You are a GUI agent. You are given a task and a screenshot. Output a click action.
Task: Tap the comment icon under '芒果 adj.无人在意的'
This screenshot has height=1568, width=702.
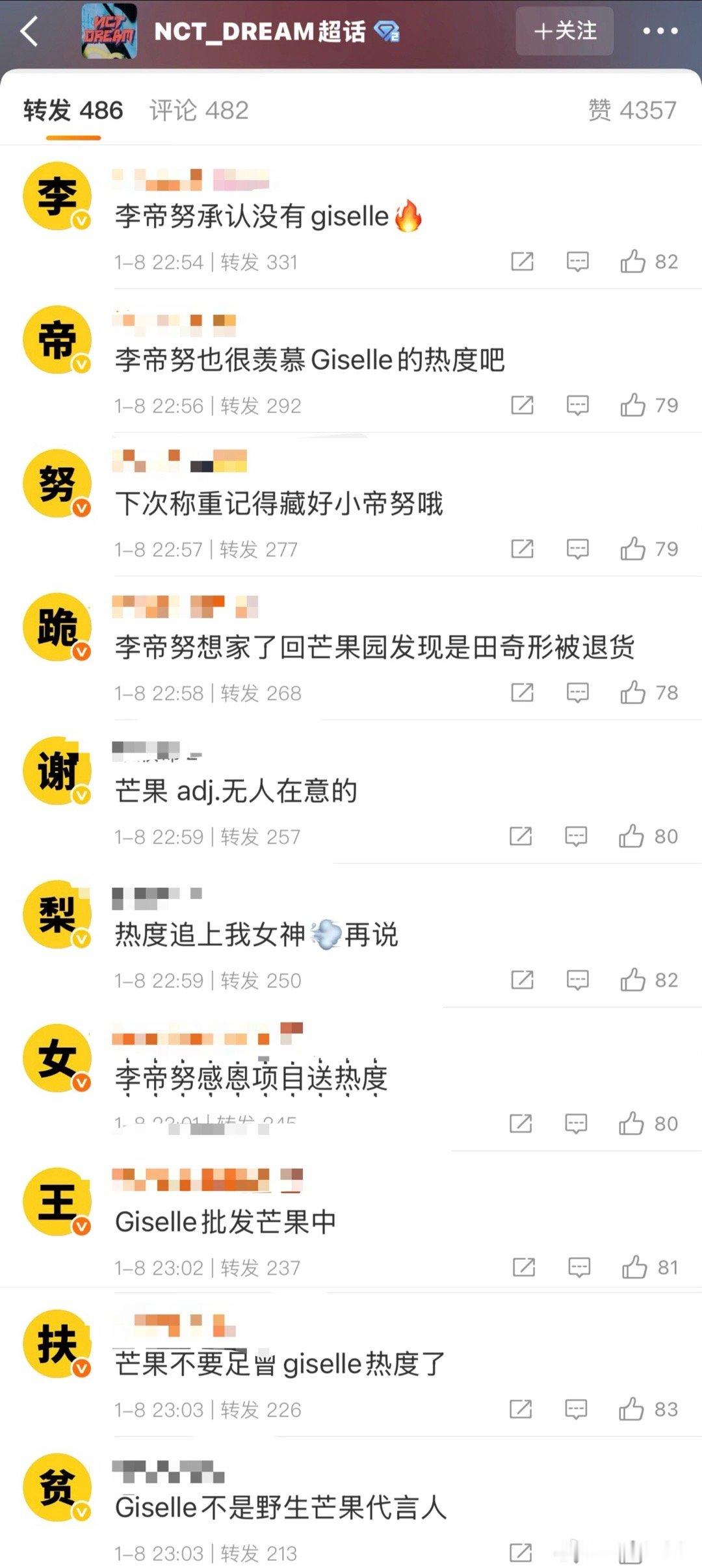577,837
